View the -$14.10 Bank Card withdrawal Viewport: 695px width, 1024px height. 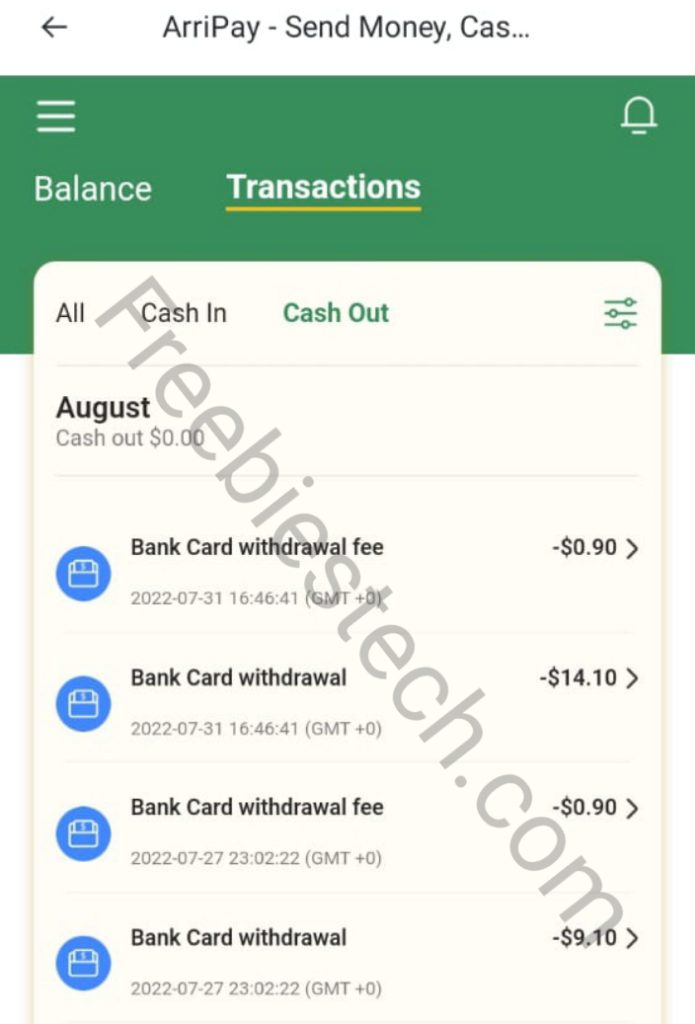coord(346,699)
